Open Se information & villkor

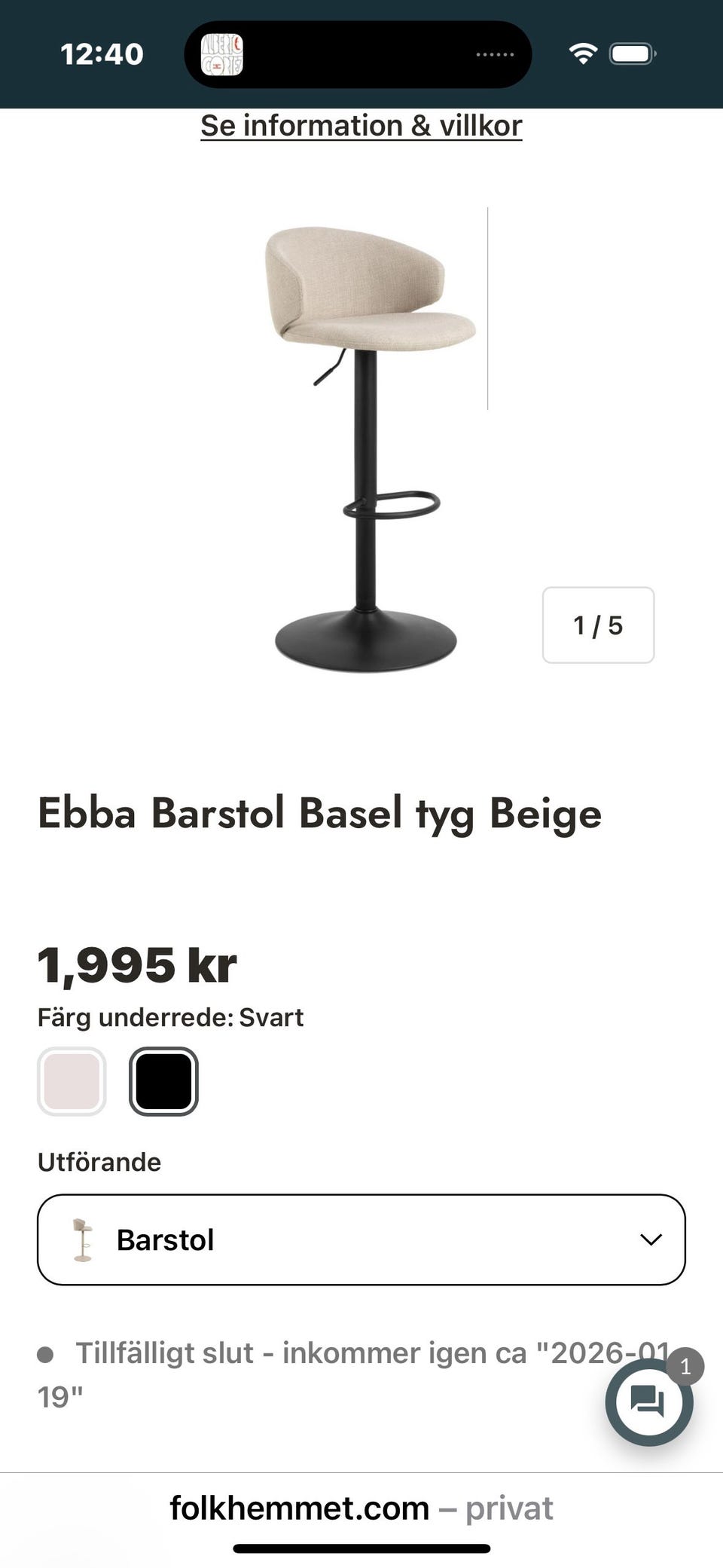click(x=360, y=125)
